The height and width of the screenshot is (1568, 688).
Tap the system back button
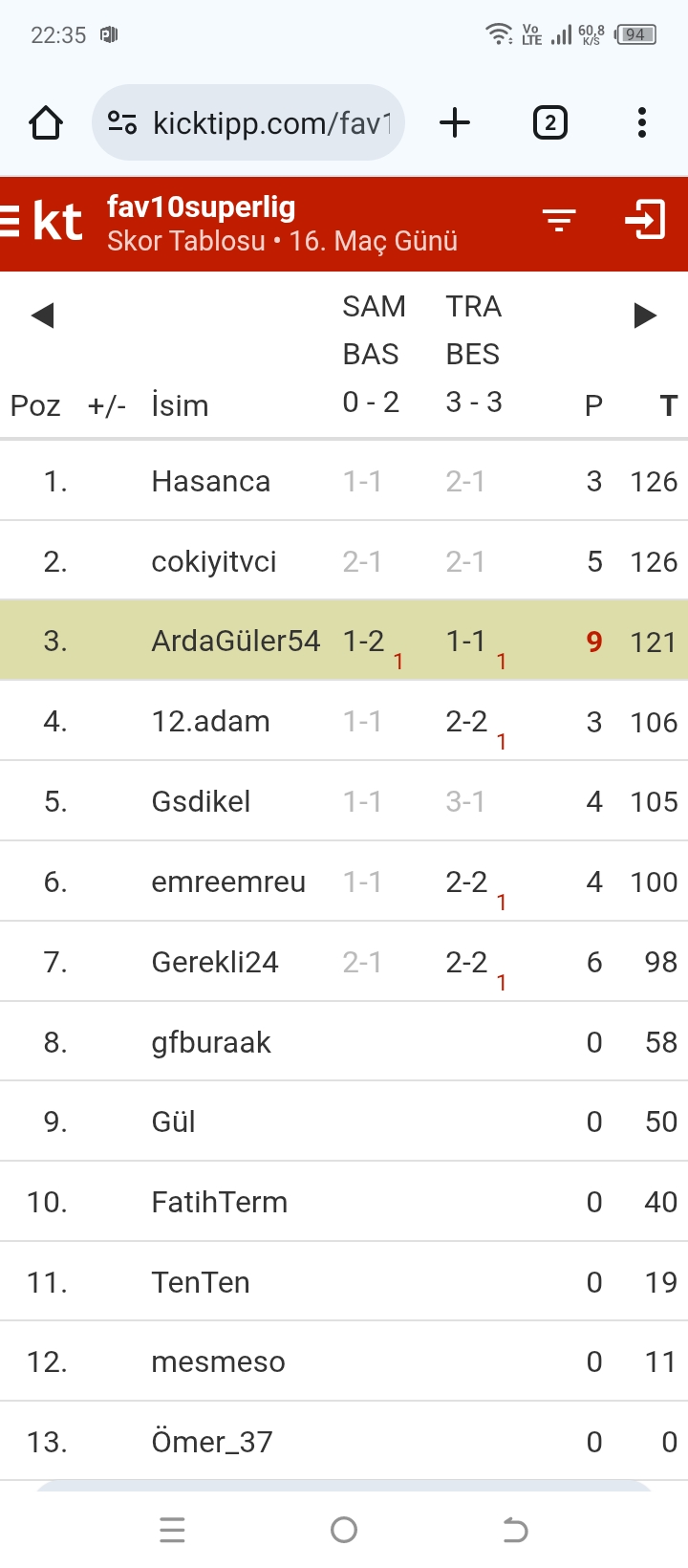click(515, 1531)
